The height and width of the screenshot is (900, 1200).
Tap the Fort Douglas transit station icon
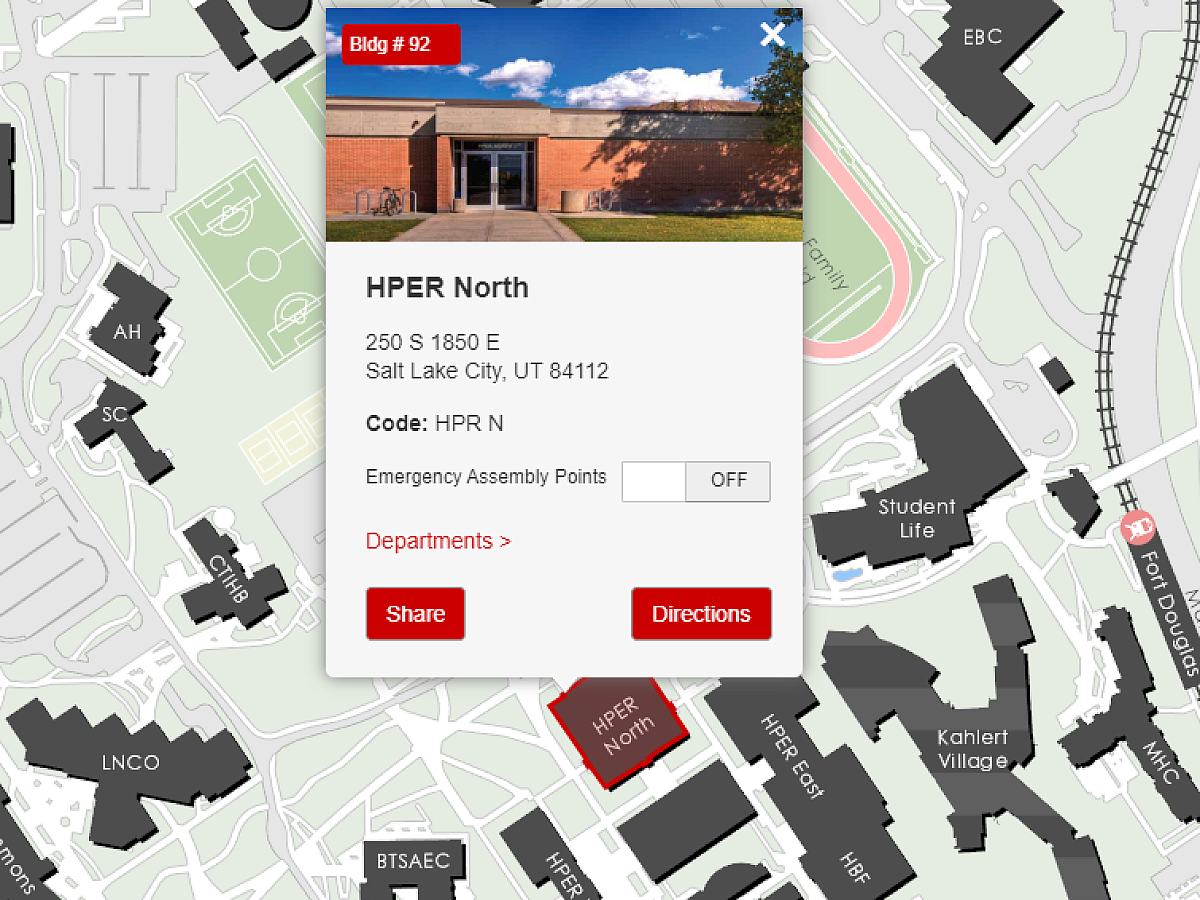(x=1137, y=526)
